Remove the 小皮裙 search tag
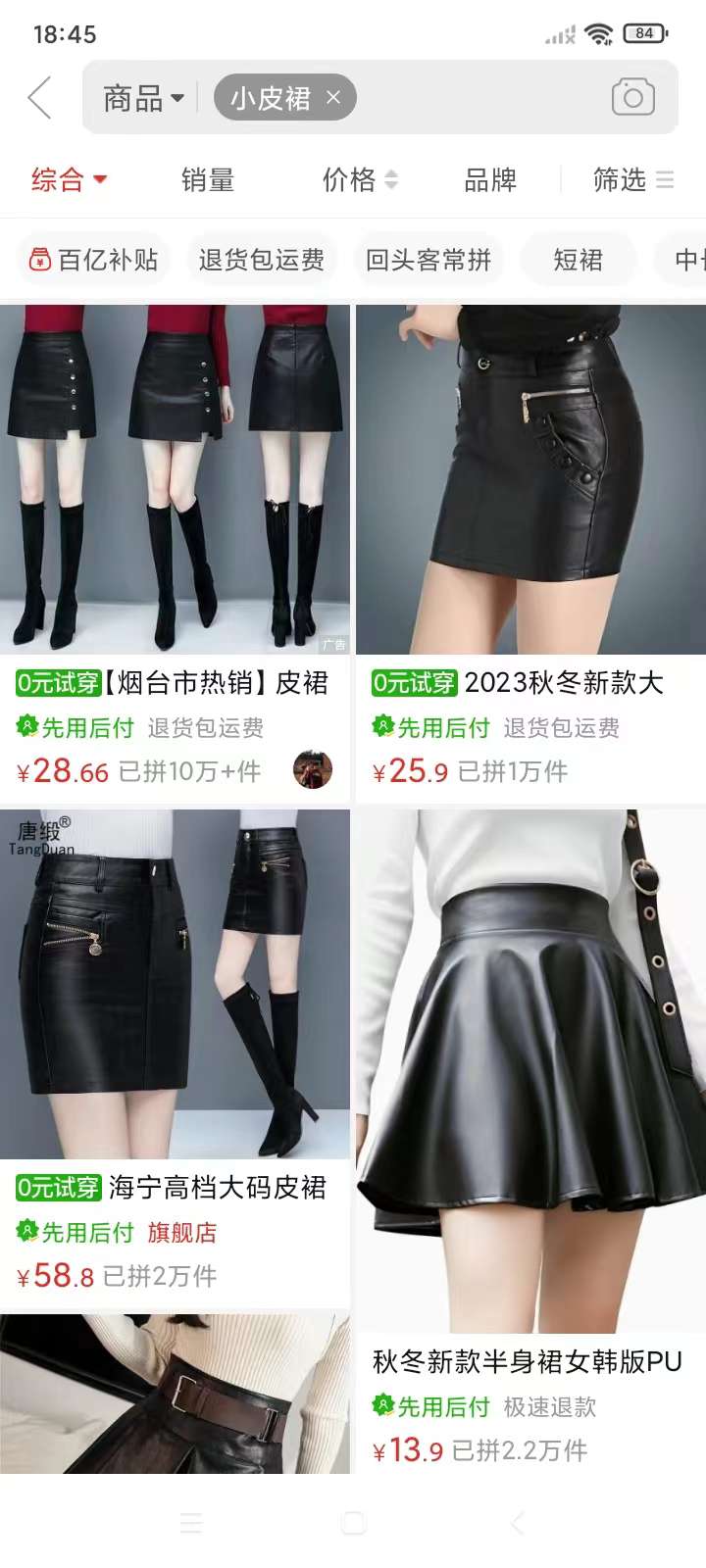The width and height of the screenshot is (706, 1568). point(333,97)
